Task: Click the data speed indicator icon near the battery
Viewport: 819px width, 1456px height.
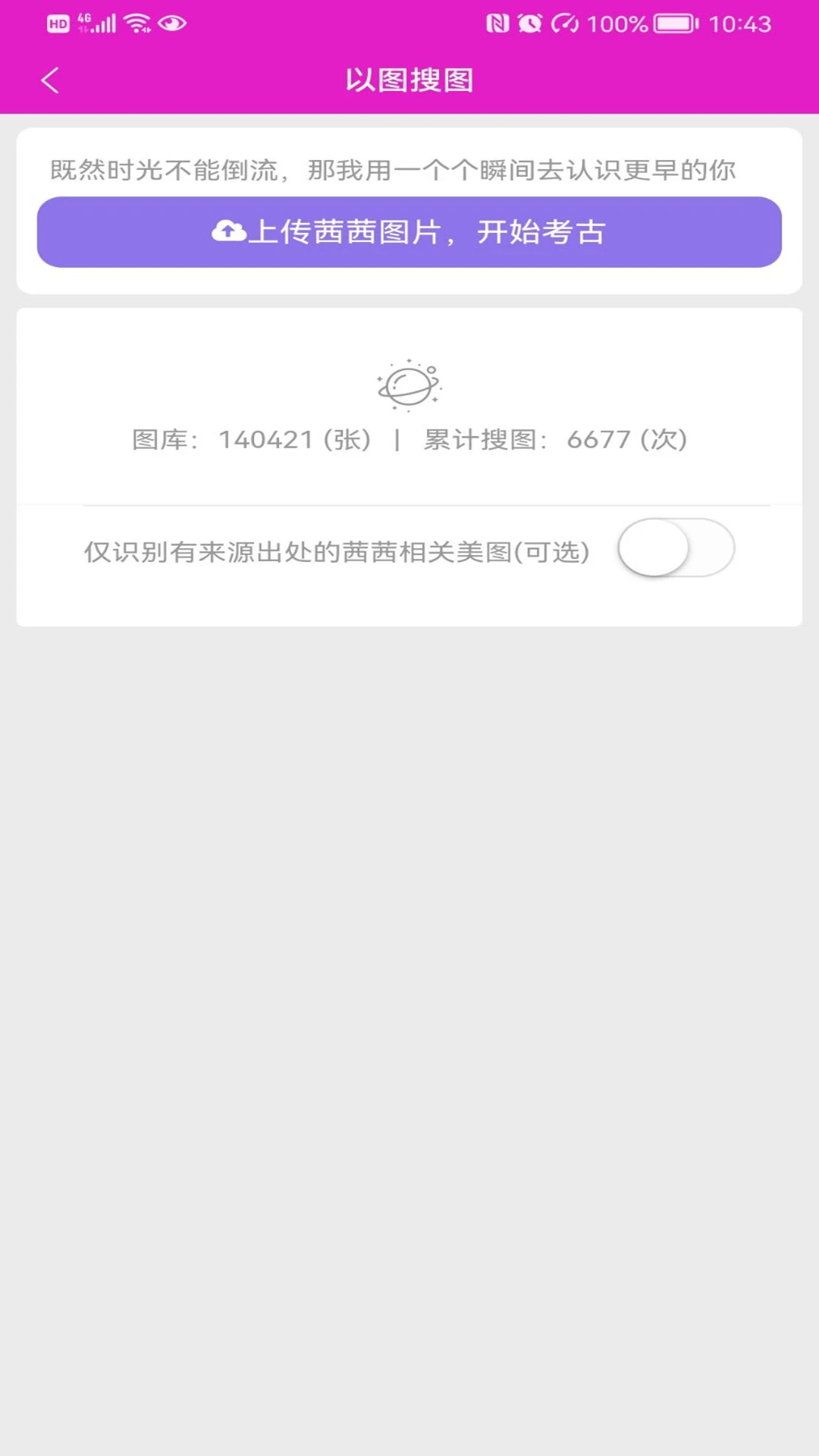Action: [565, 23]
